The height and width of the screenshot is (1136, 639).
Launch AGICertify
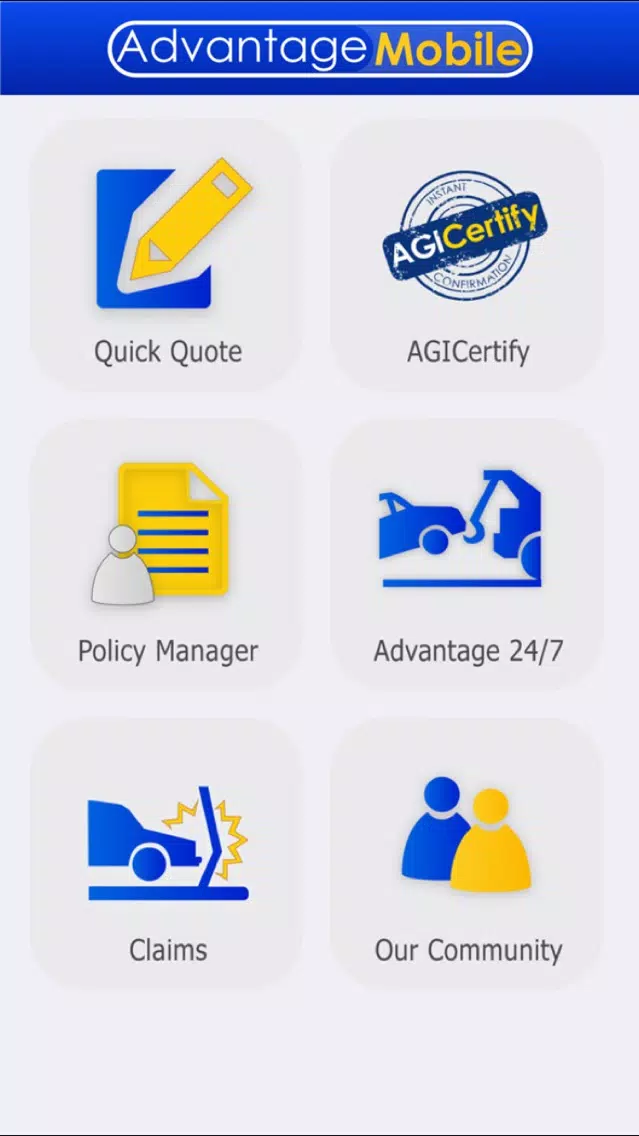(467, 256)
